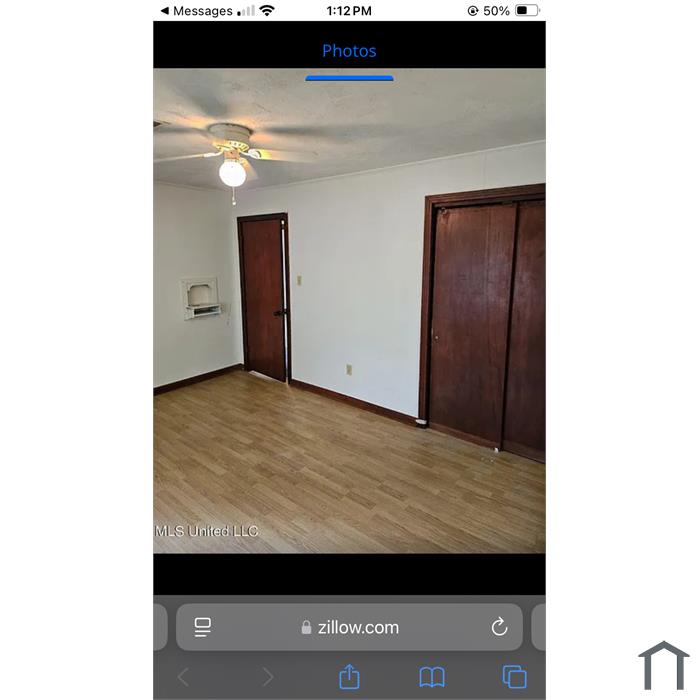Open the room photo

pyautogui.click(x=349, y=310)
